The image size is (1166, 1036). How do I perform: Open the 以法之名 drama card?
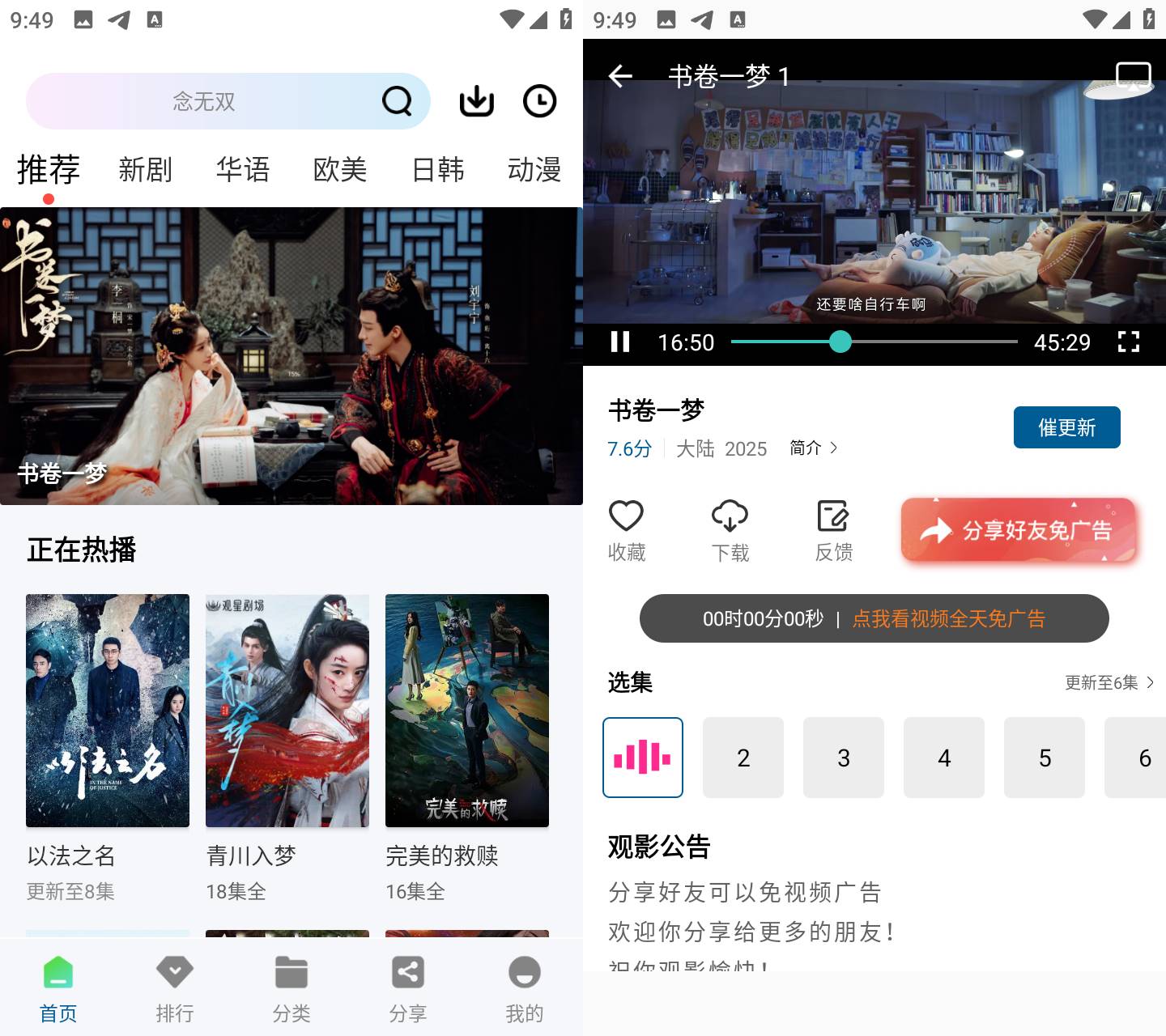(108, 711)
